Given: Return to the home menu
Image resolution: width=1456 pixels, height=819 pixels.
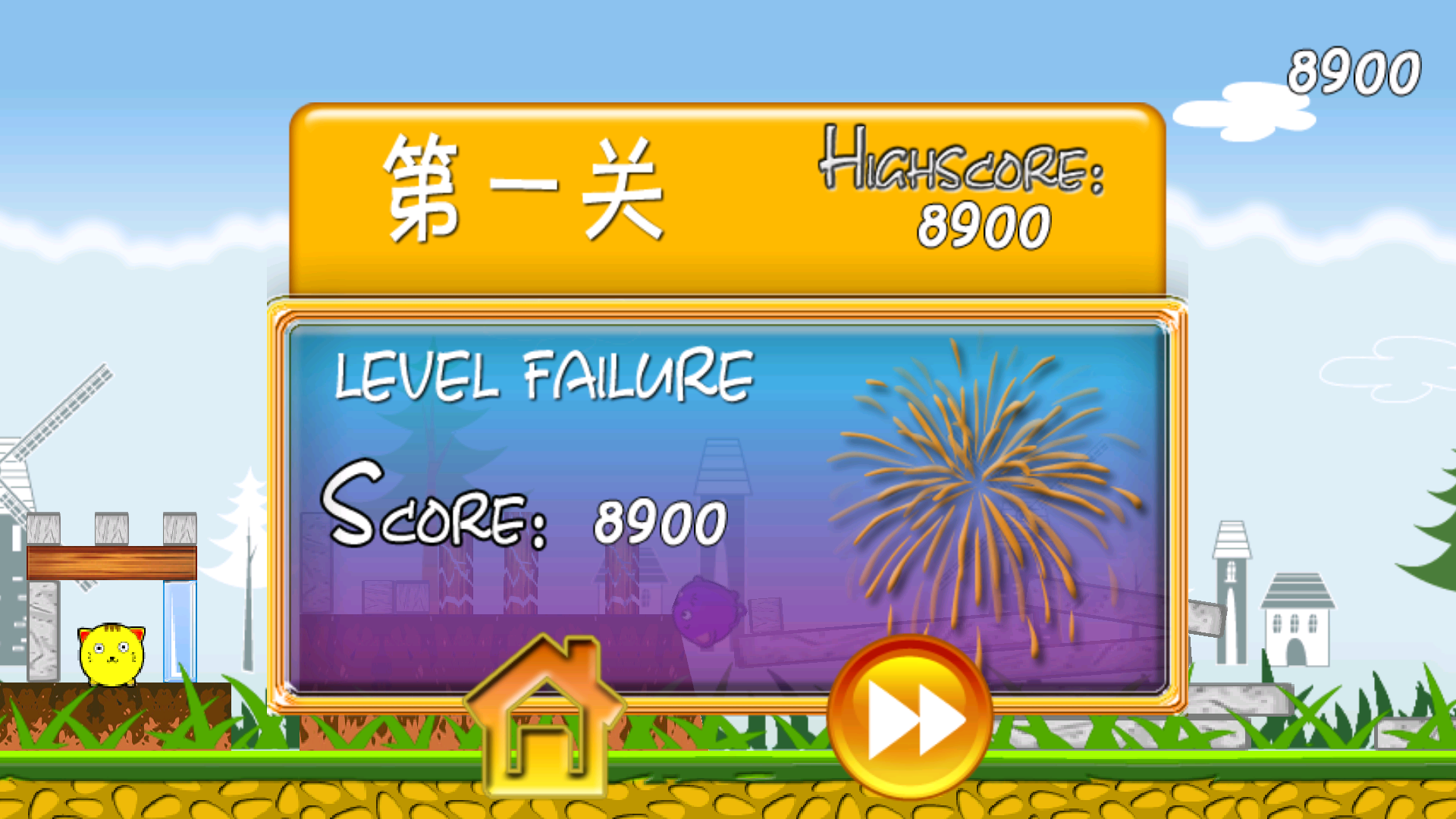Looking at the screenshot, I should pyautogui.click(x=544, y=717).
